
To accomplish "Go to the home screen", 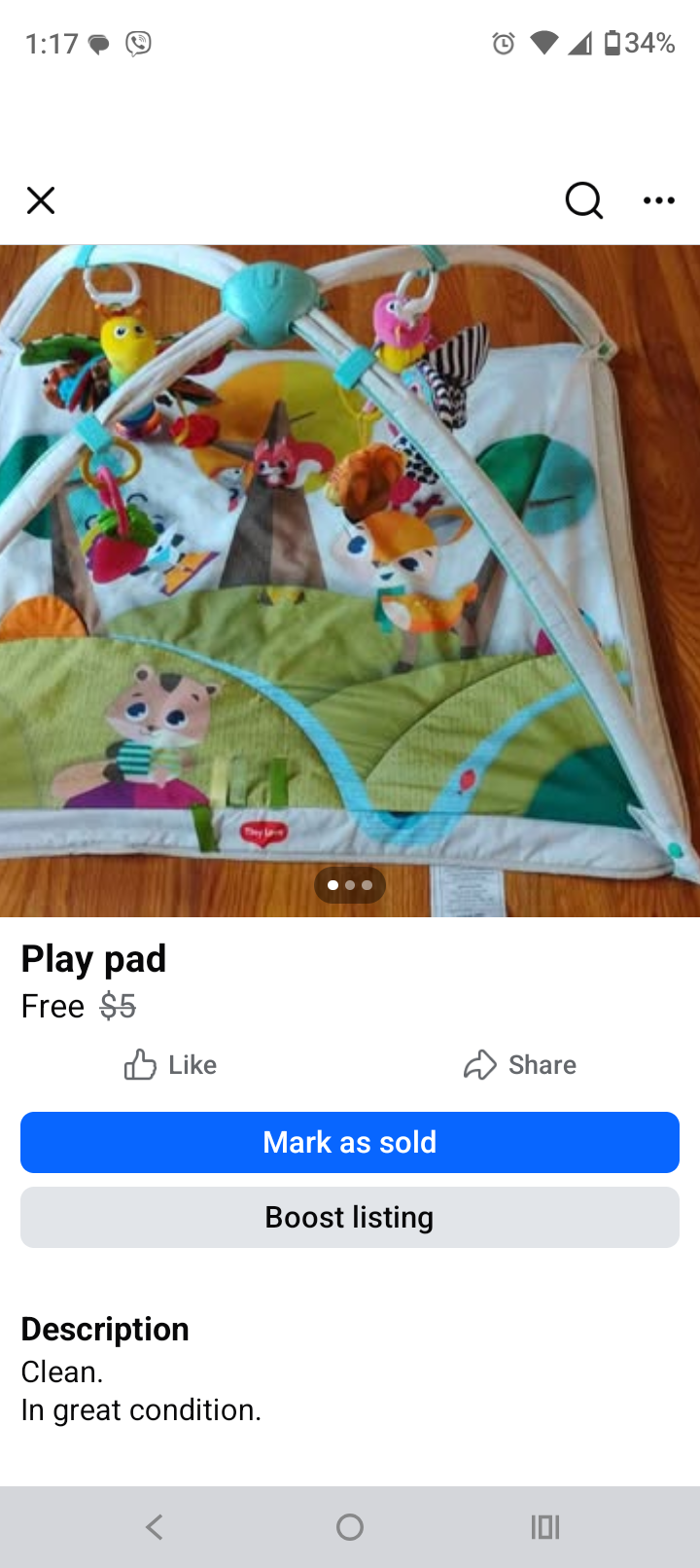I will tap(350, 1527).
